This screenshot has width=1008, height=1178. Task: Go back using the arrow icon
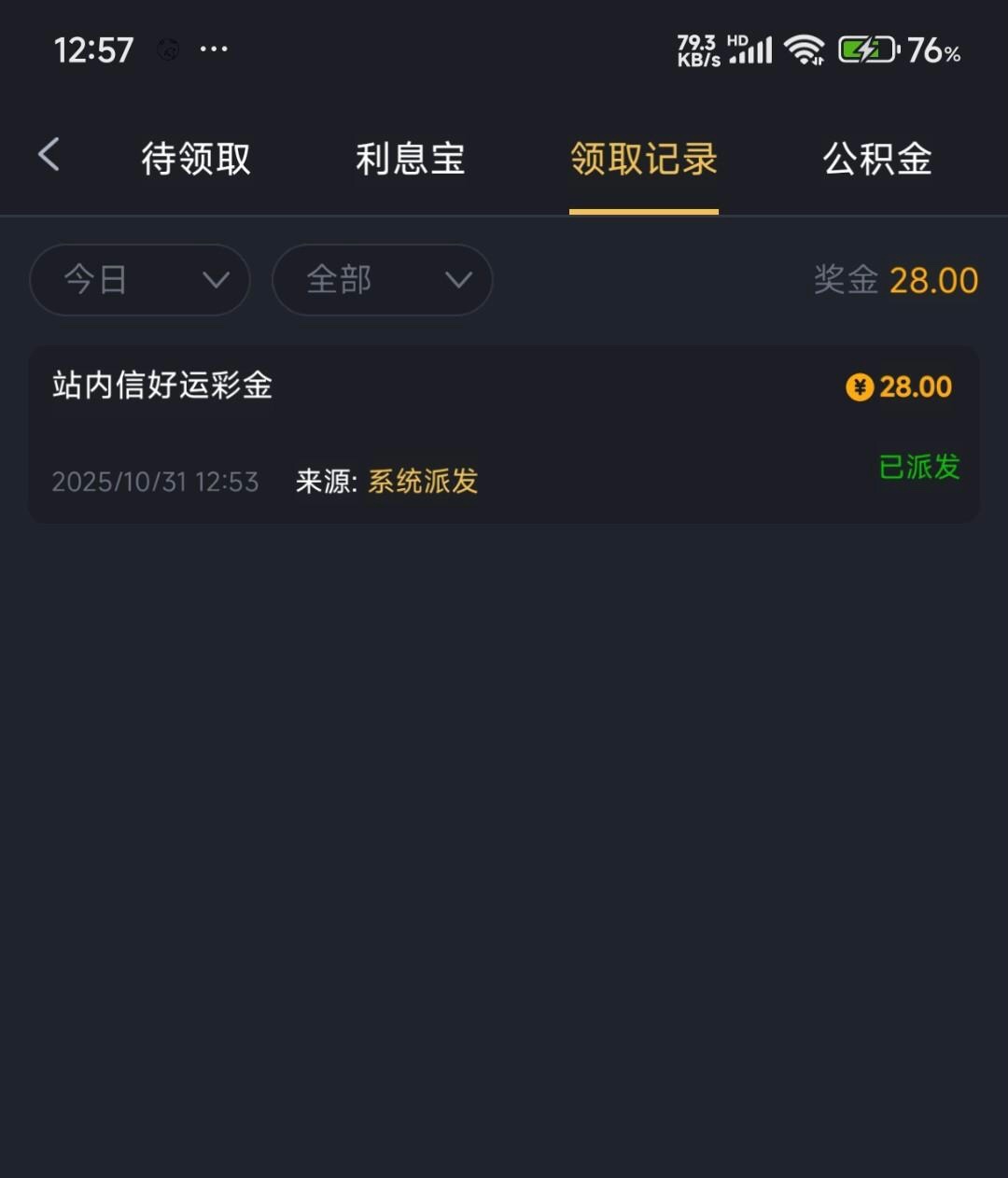click(x=49, y=155)
